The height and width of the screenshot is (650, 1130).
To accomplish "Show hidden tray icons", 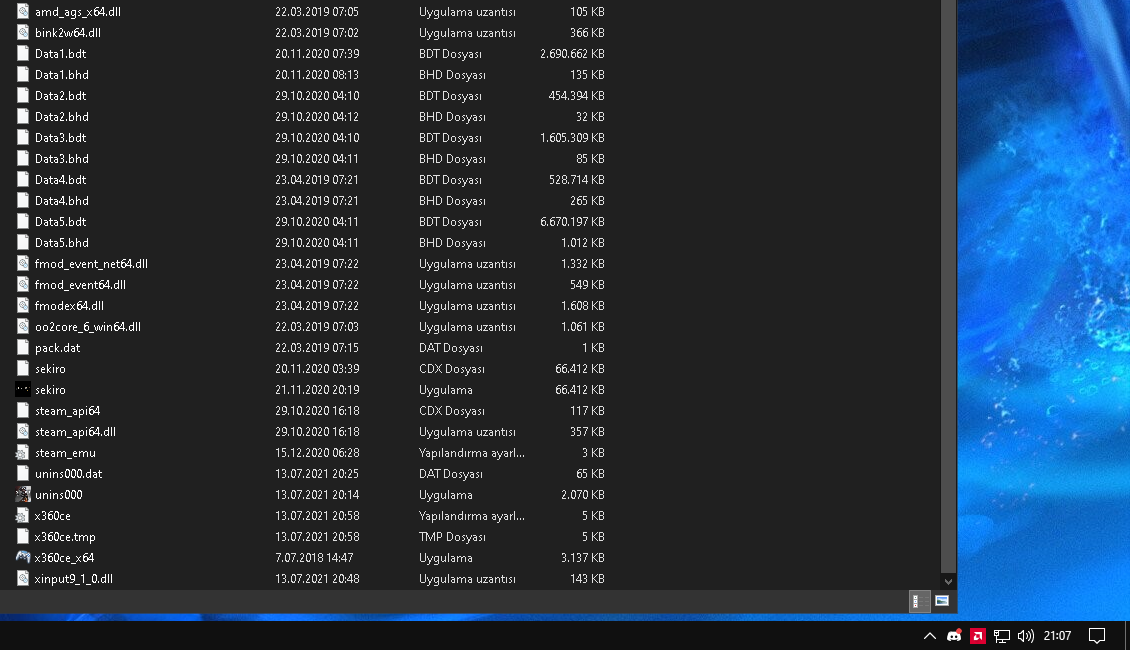I will pyautogui.click(x=929, y=636).
